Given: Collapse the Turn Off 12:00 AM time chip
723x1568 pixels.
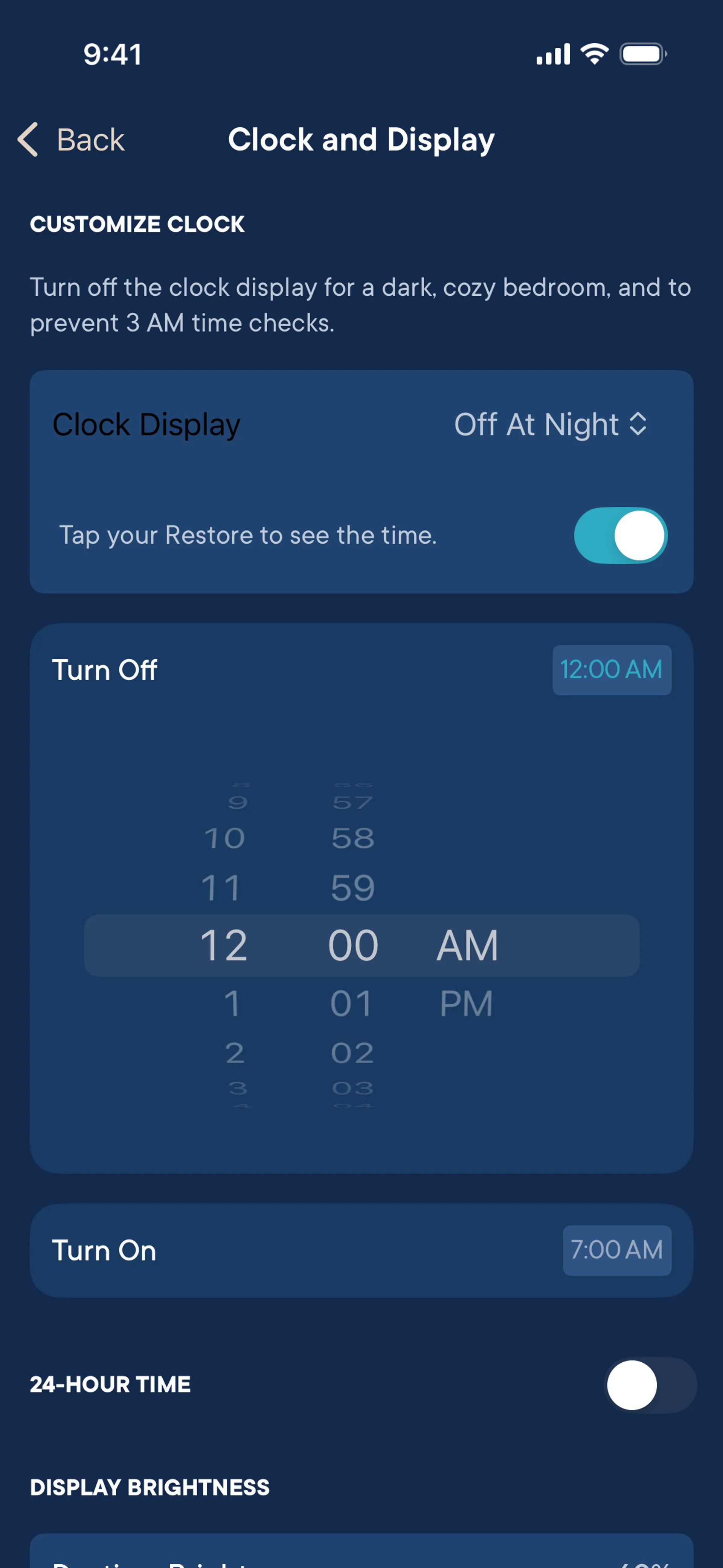Looking at the screenshot, I should (x=611, y=669).
